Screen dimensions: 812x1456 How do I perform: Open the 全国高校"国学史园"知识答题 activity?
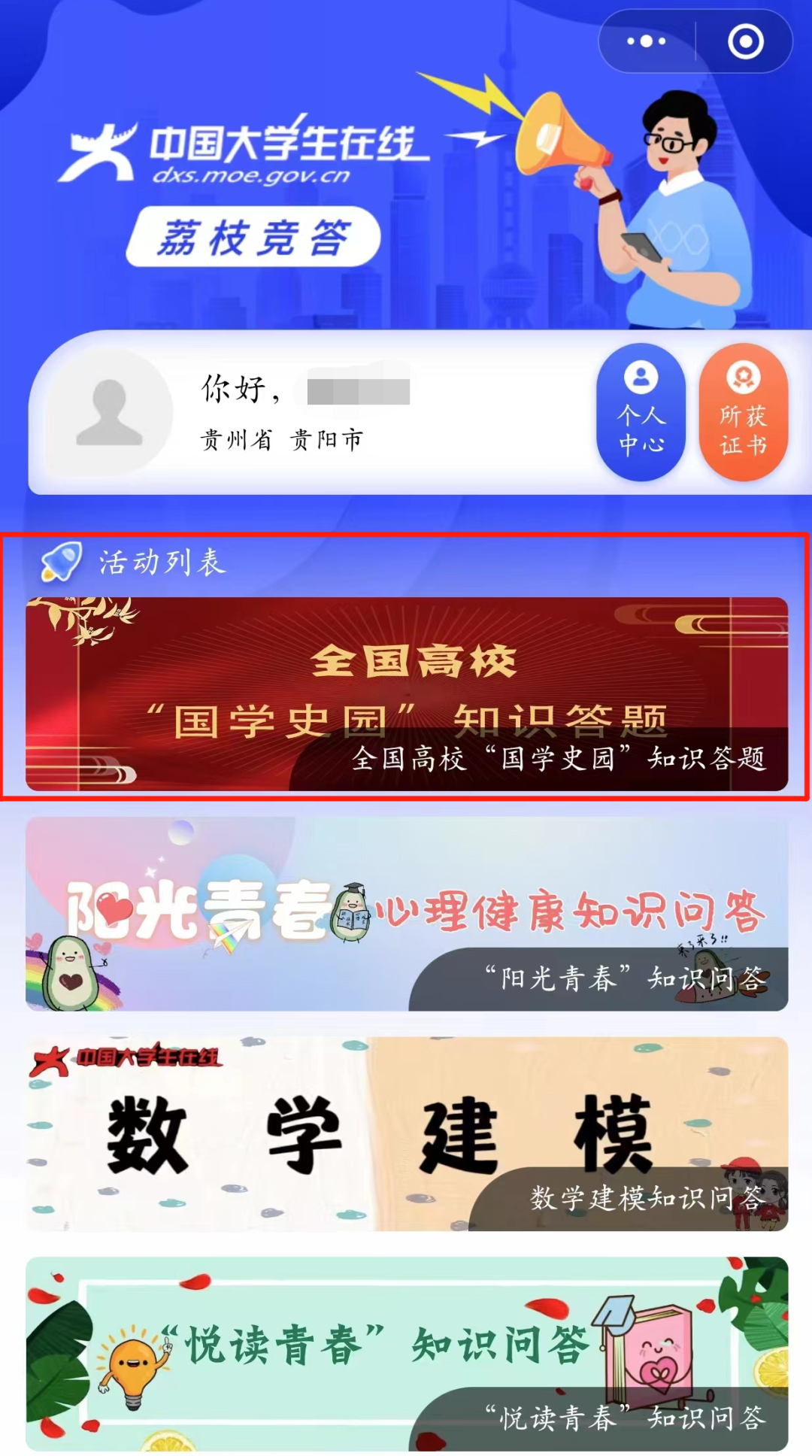[x=407, y=693]
